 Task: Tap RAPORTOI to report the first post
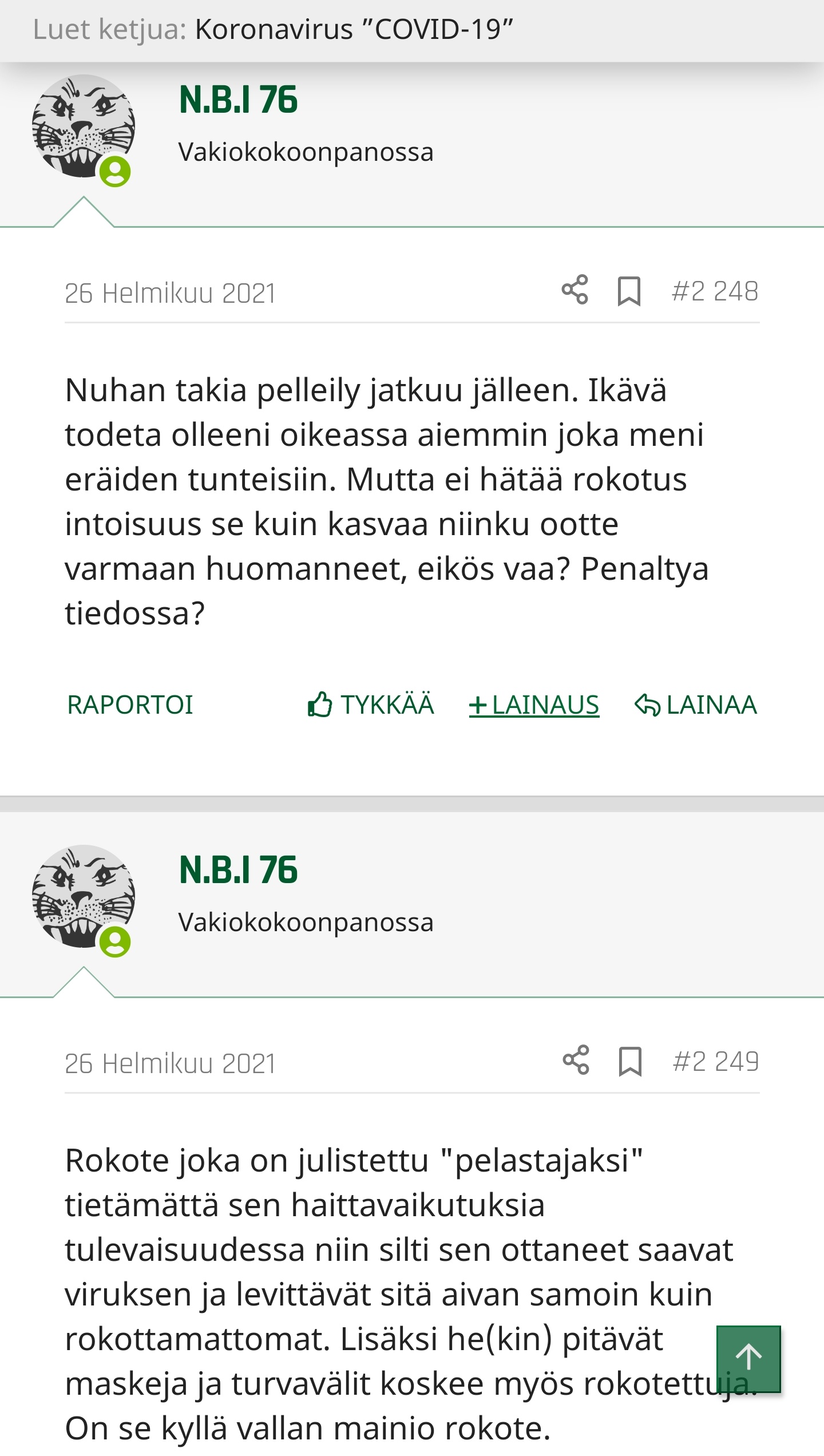[130, 705]
